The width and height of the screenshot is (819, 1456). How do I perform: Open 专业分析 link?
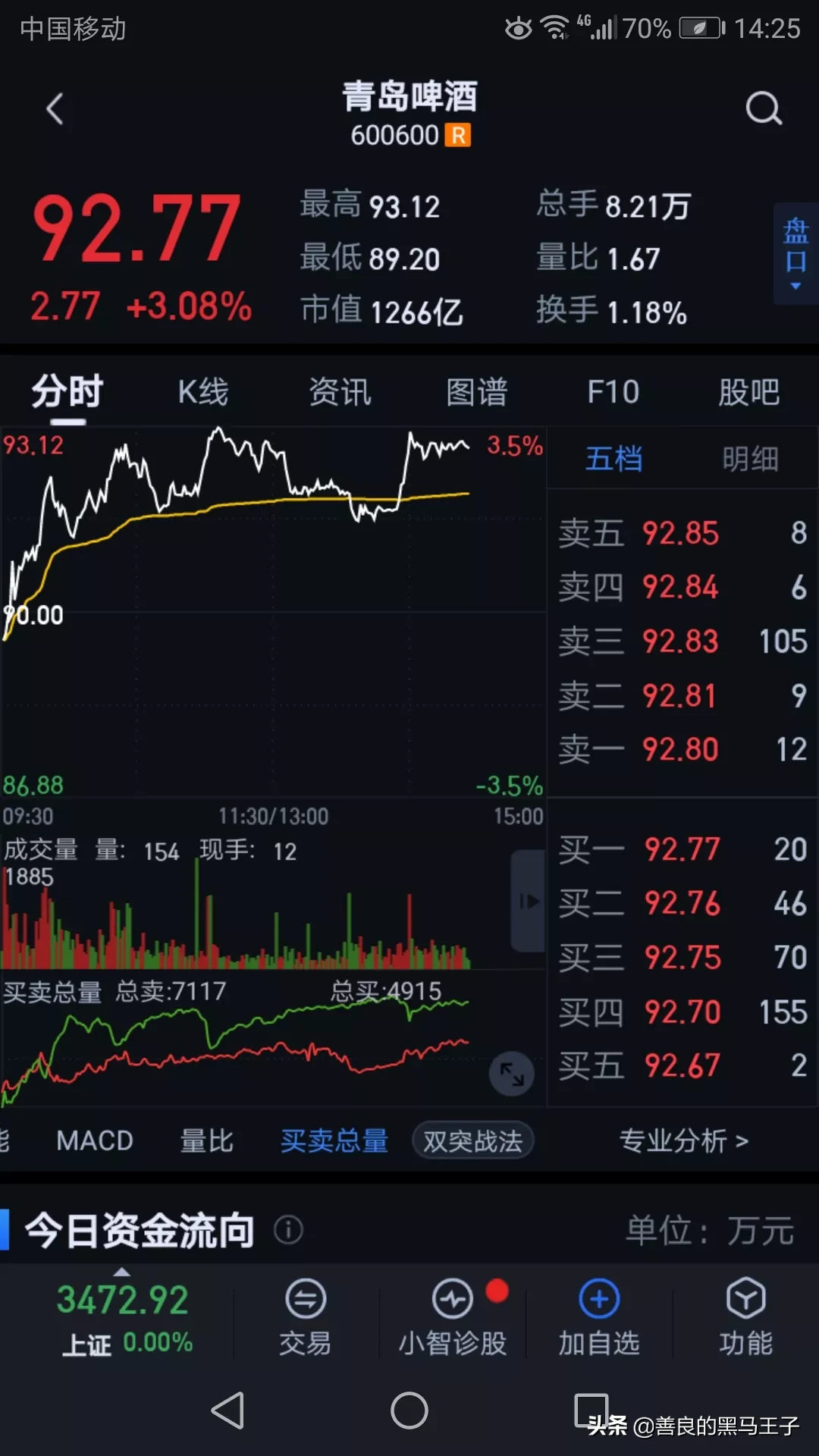[684, 1141]
